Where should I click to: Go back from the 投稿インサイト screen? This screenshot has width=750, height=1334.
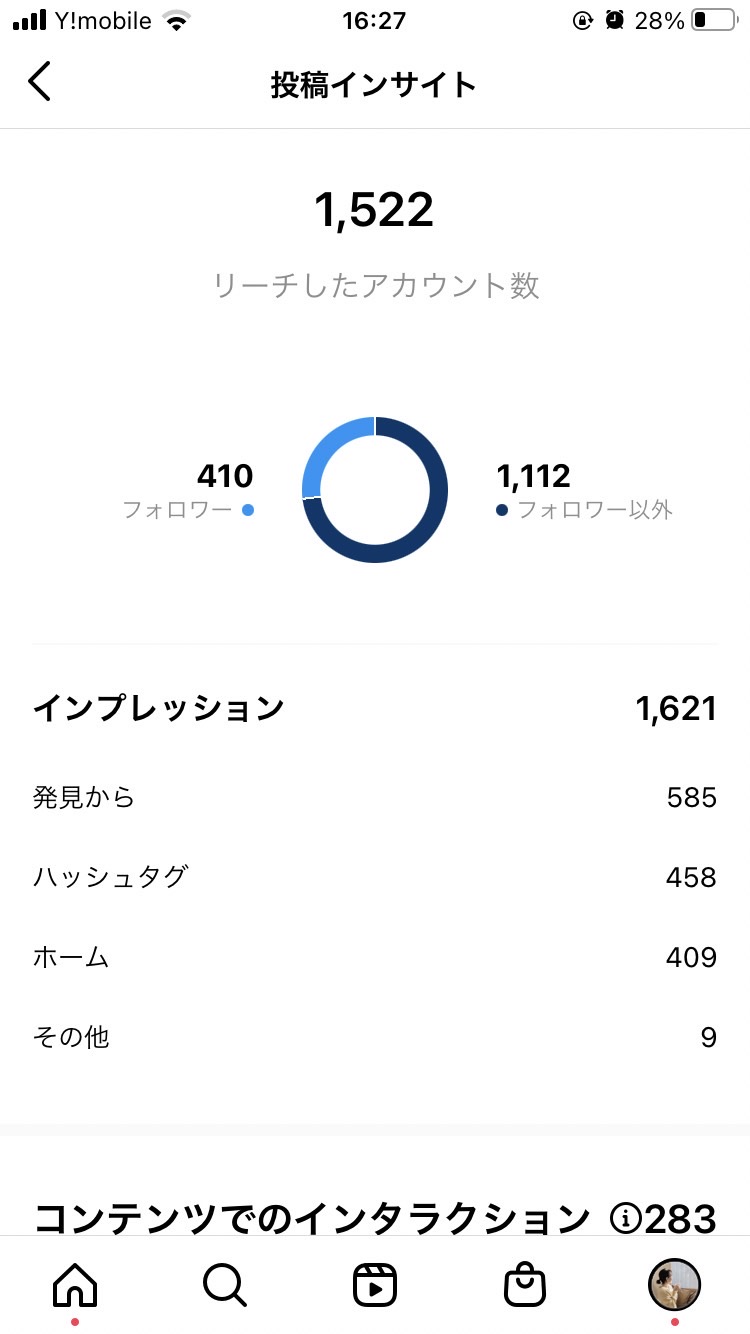point(39,82)
